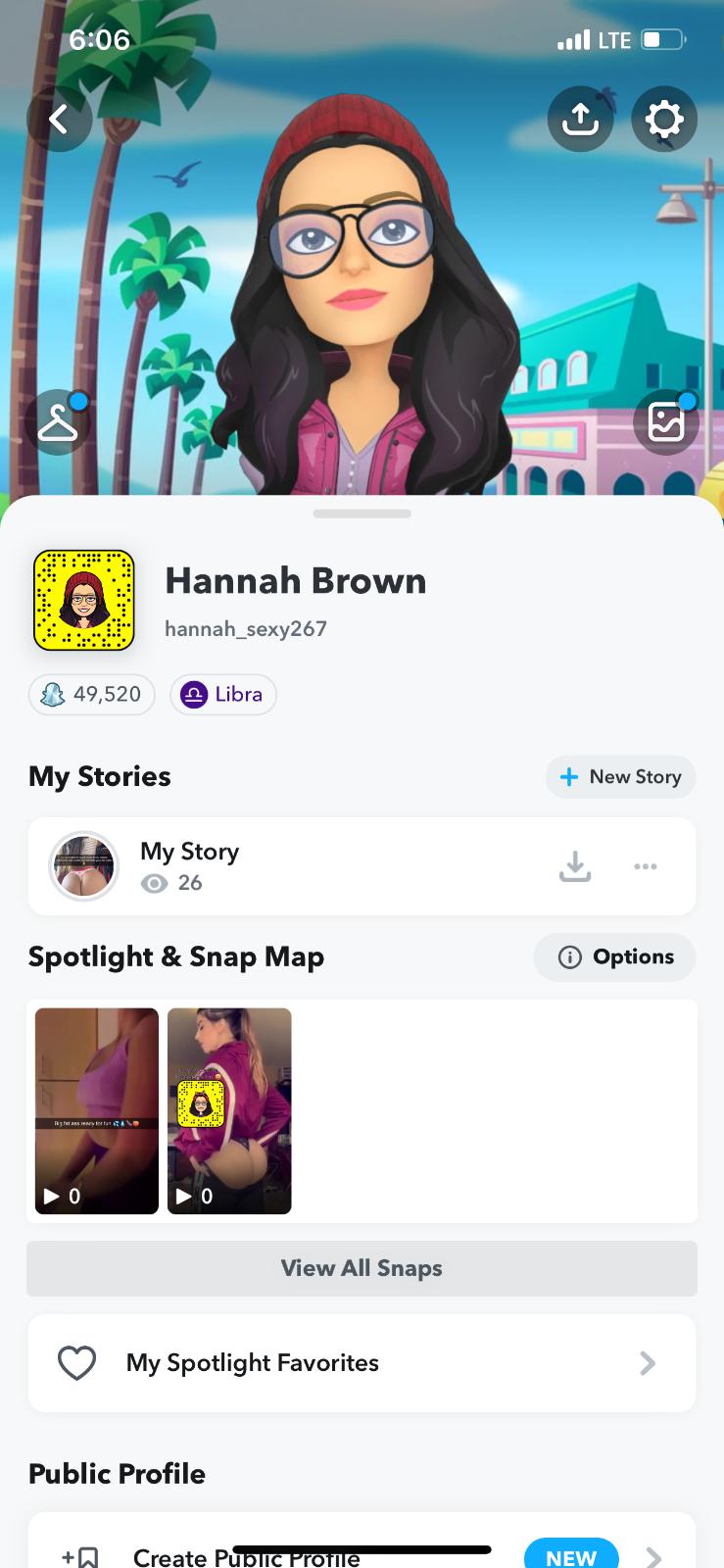Open the Snapcode profile picture
This screenshot has height=1568, width=724.
84,600
